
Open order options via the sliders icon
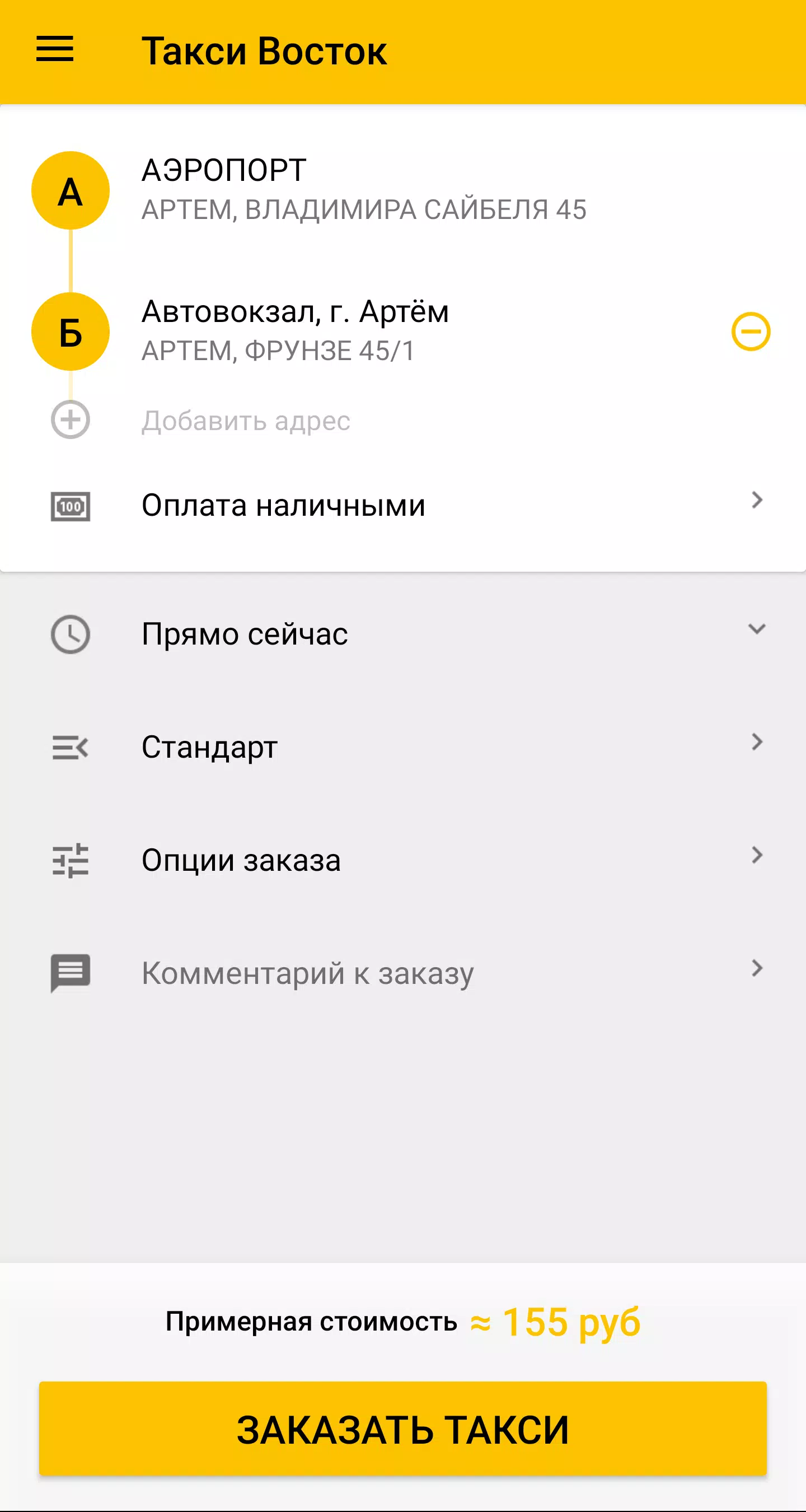[72, 861]
